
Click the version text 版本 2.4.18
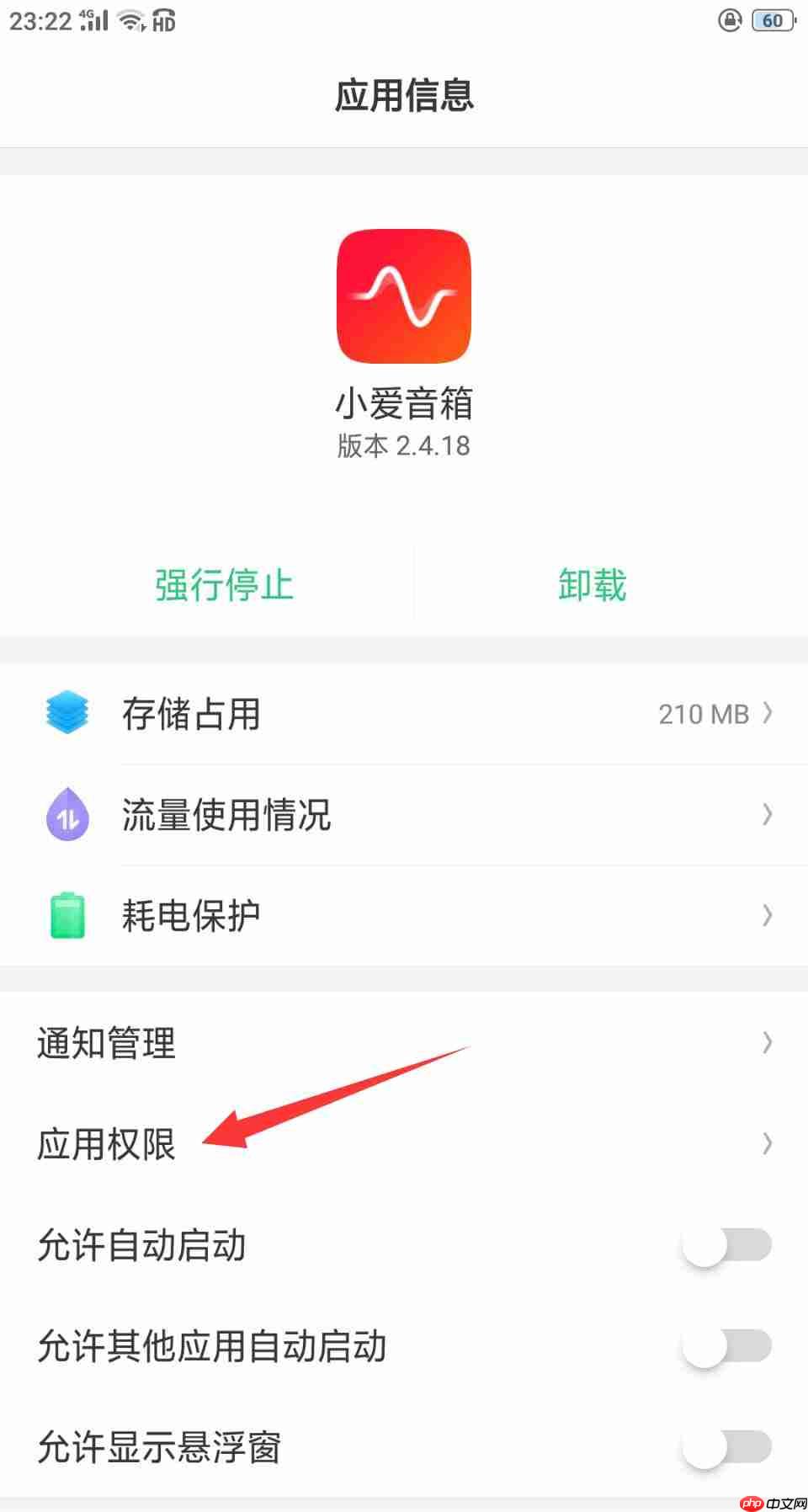click(403, 447)
